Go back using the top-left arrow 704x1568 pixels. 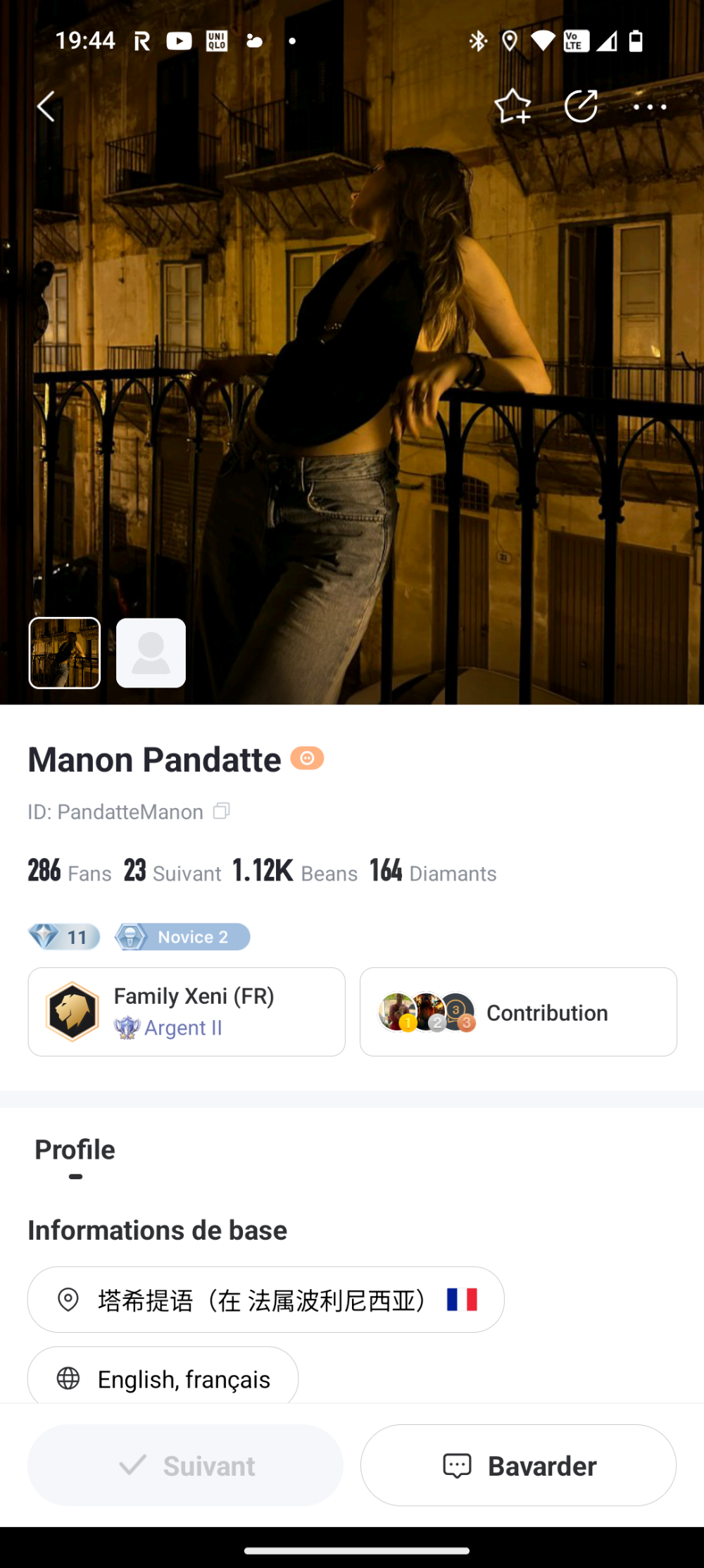pyautogui.click(x=46, y=107)
